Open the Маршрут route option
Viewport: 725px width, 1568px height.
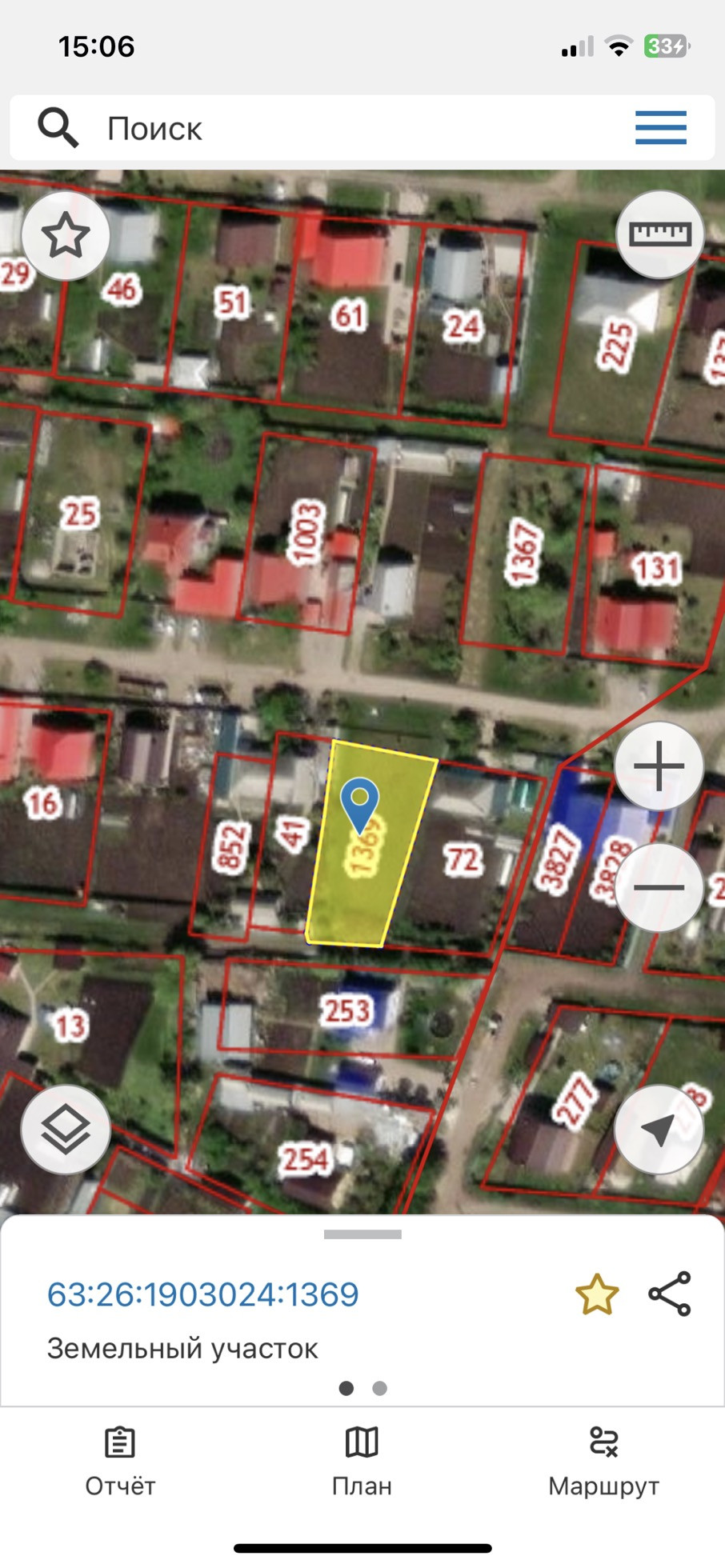pyautogui.click(x=603, y=1462)
